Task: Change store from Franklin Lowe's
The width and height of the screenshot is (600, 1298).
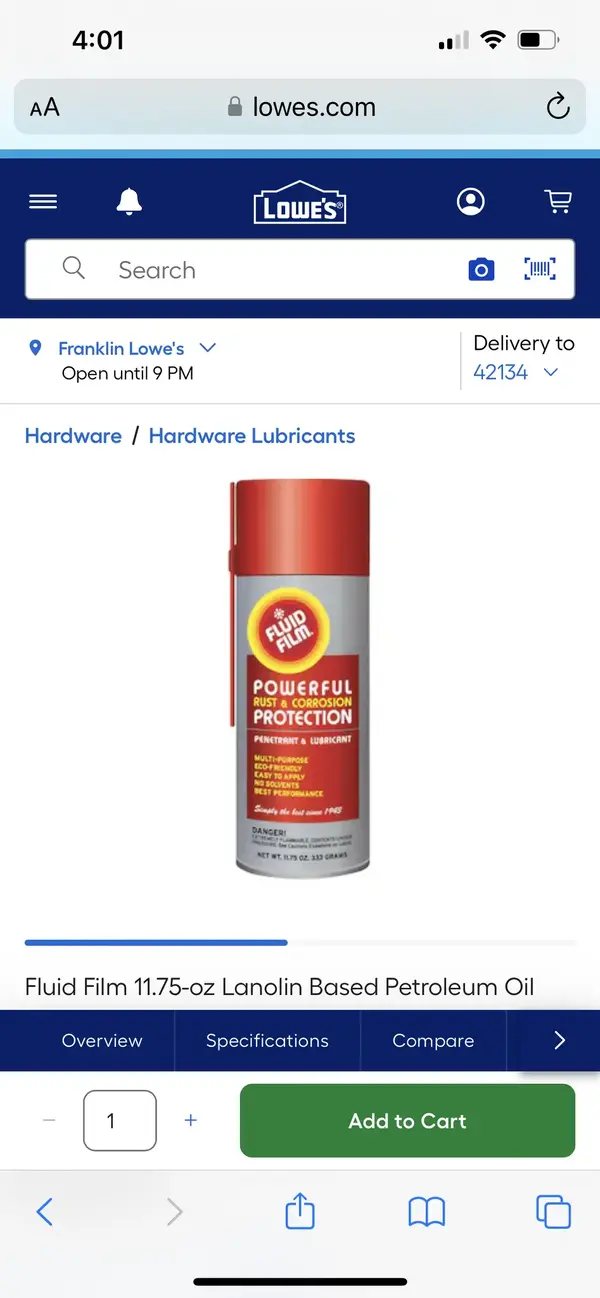Action: click(x=135, y=349)
